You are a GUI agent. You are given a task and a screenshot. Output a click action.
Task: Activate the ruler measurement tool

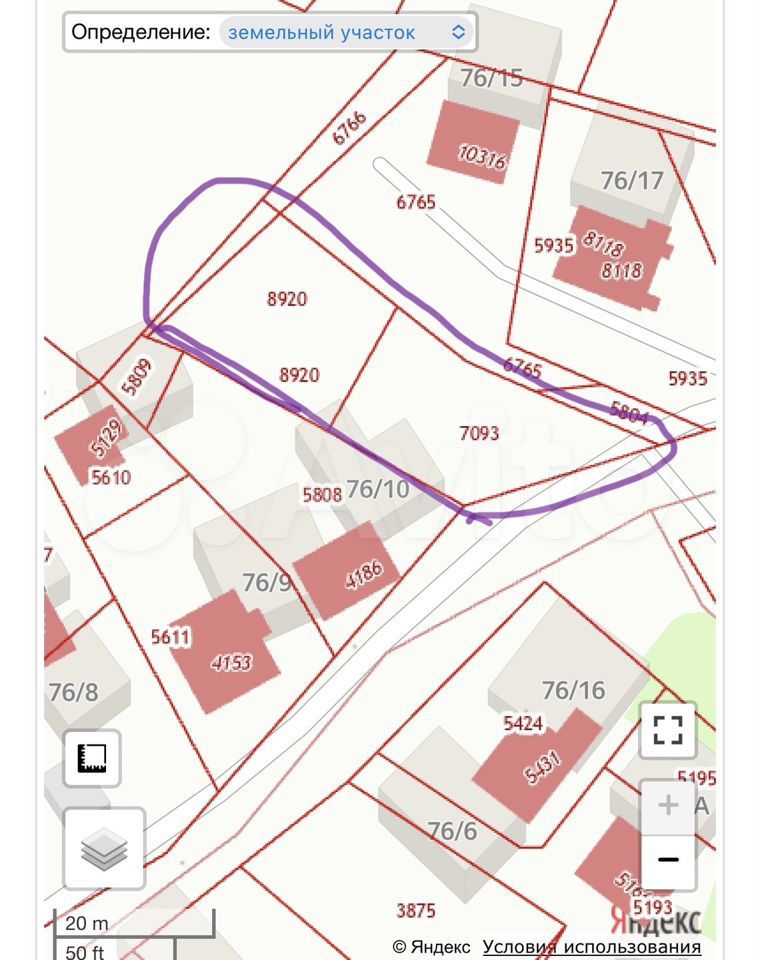coord(92,759)
